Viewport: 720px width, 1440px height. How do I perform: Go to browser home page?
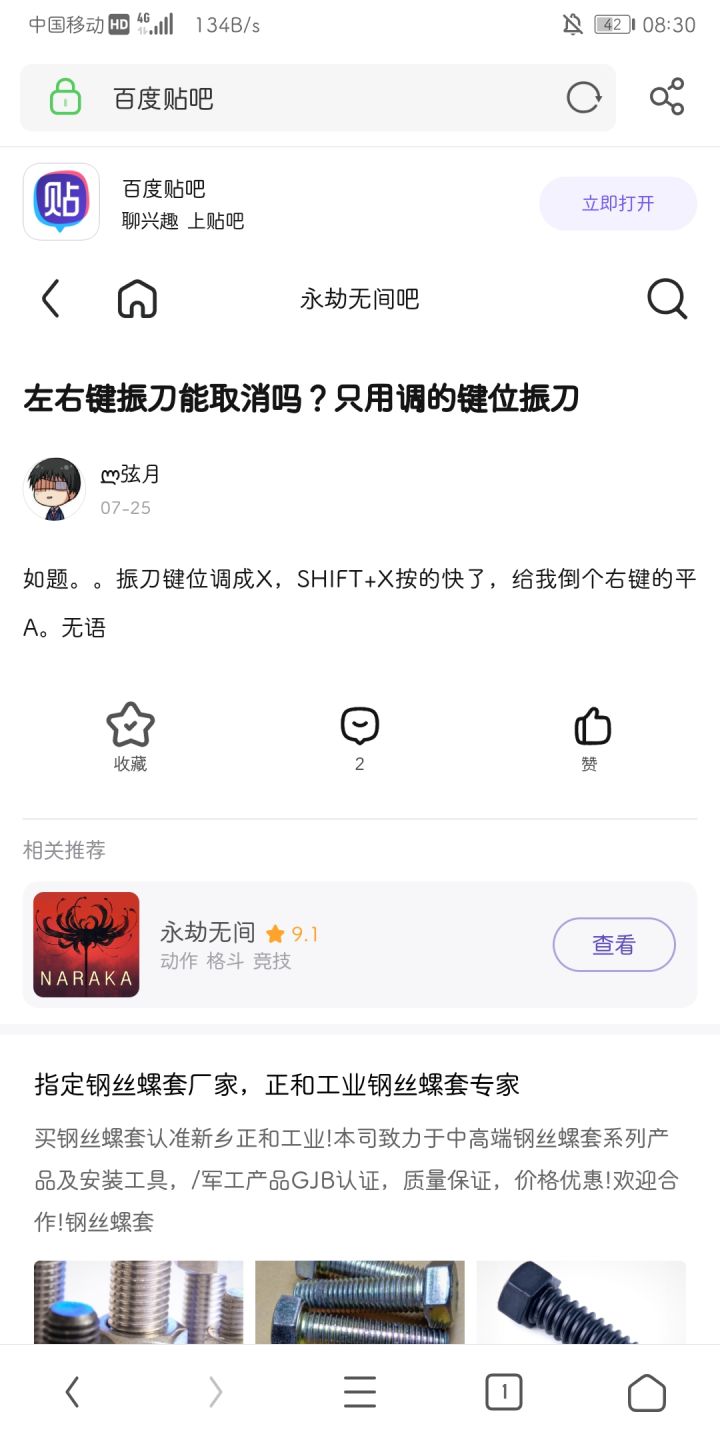(x=646, y=1392)
